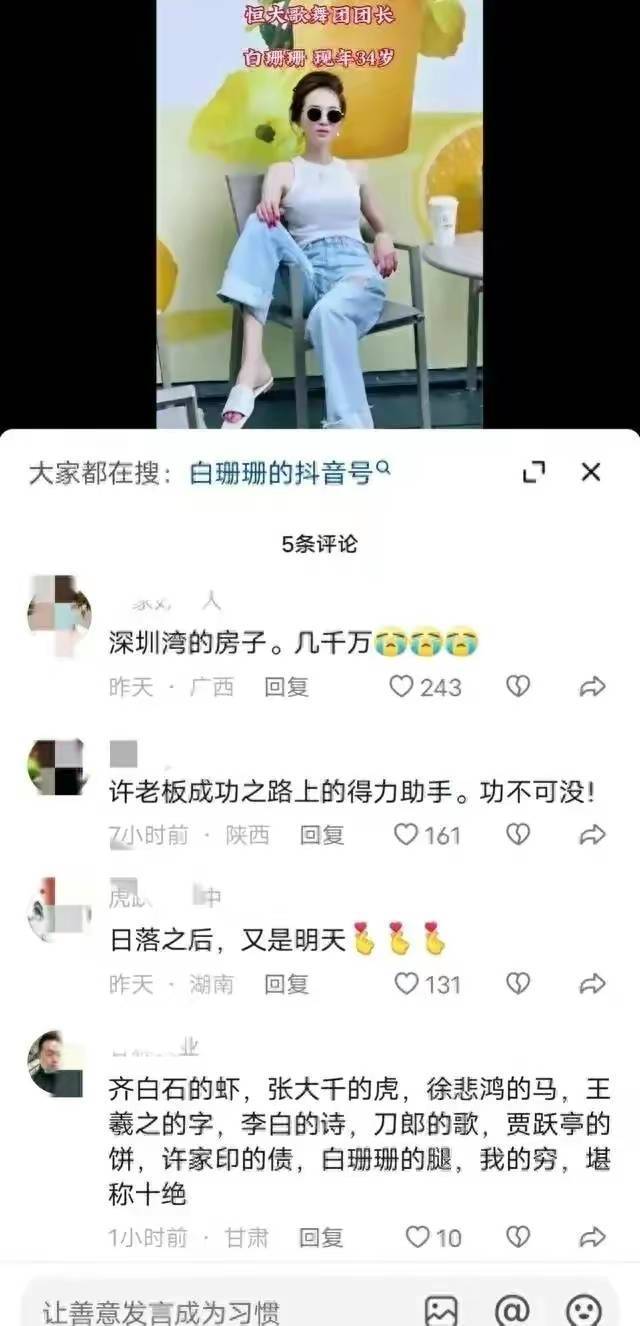Close the comments panel
Image resolution: width=640 pixels, height=1326 pixels.
(x=591, y=472)
